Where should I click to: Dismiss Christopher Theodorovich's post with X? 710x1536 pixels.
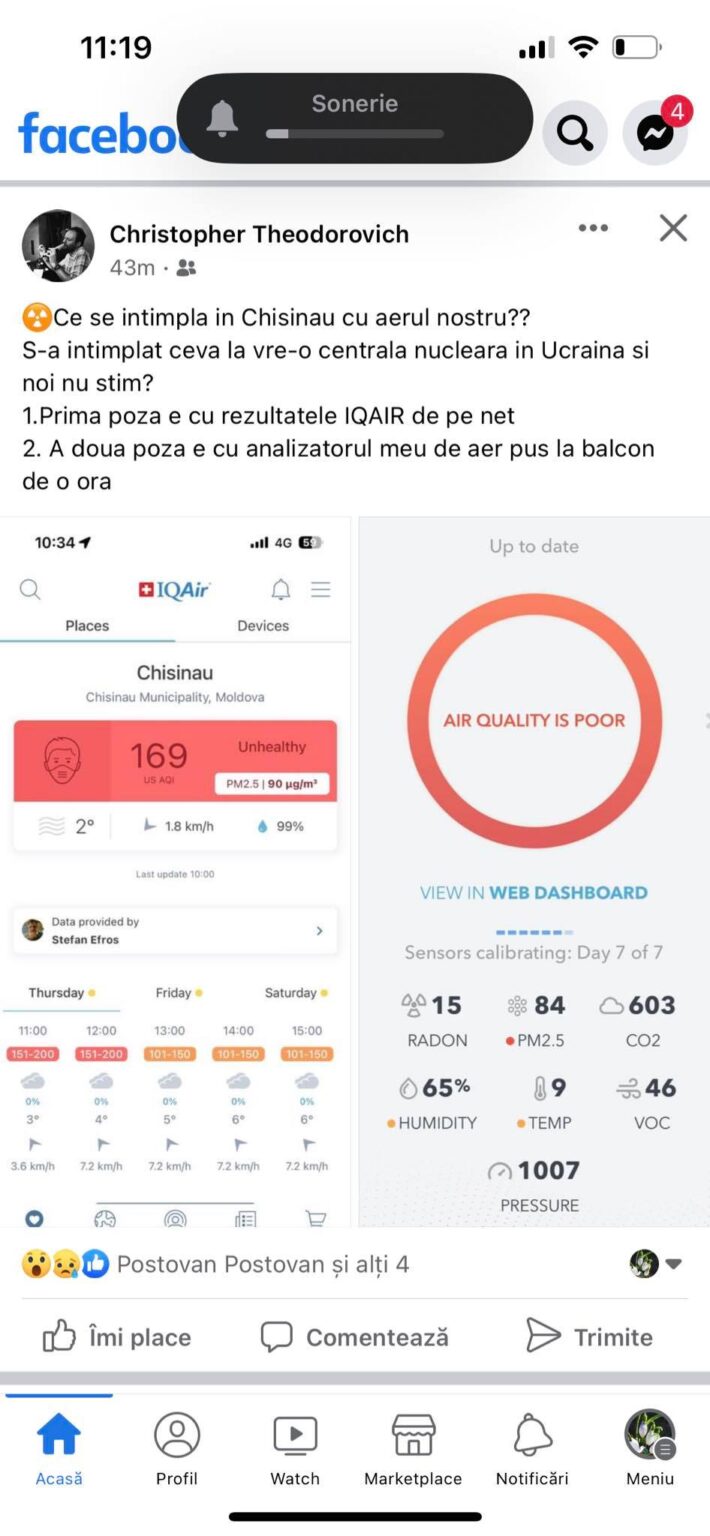pyautogui.click(x=673, y=228)
